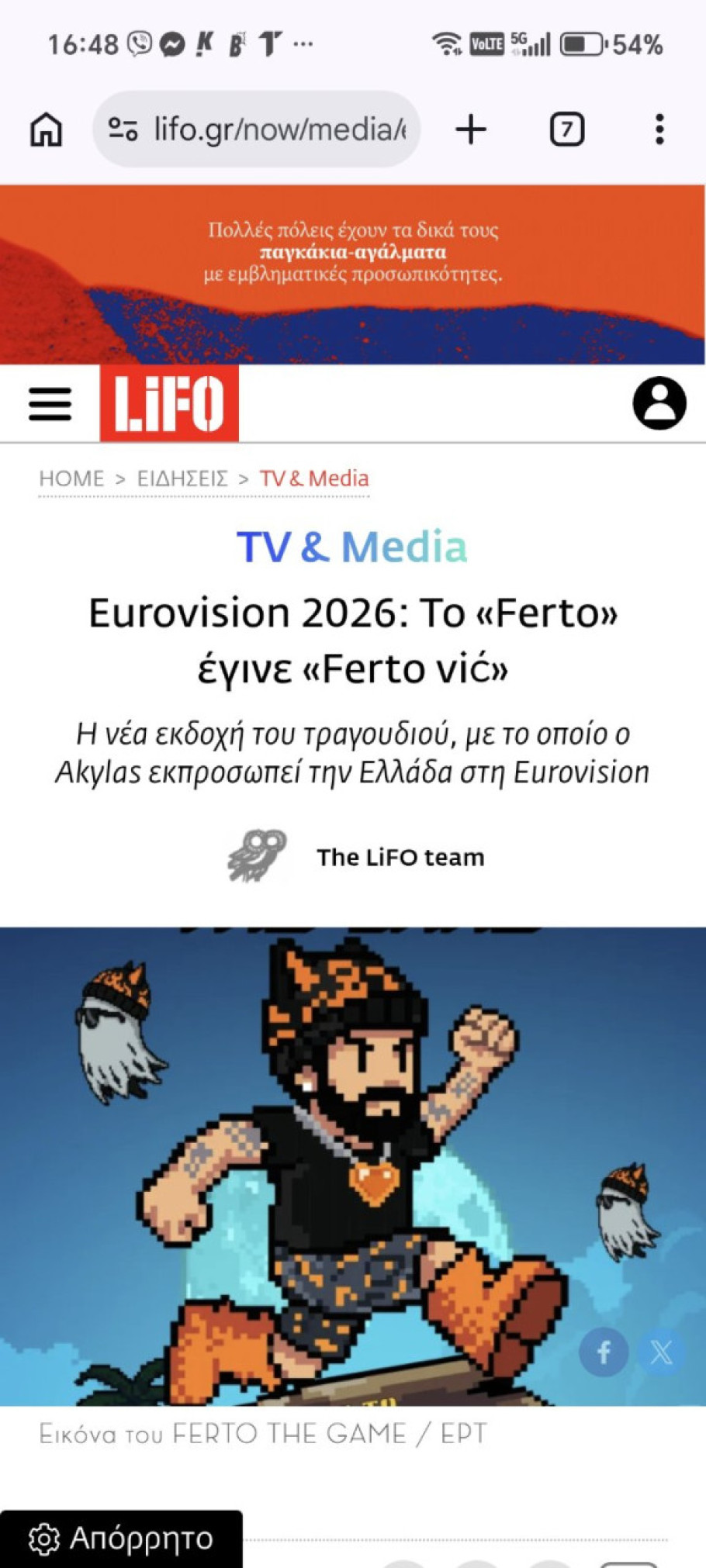This screenshot has width=706, height=1568.
Task: Go to the browser home page
Action: coord(46,130)
